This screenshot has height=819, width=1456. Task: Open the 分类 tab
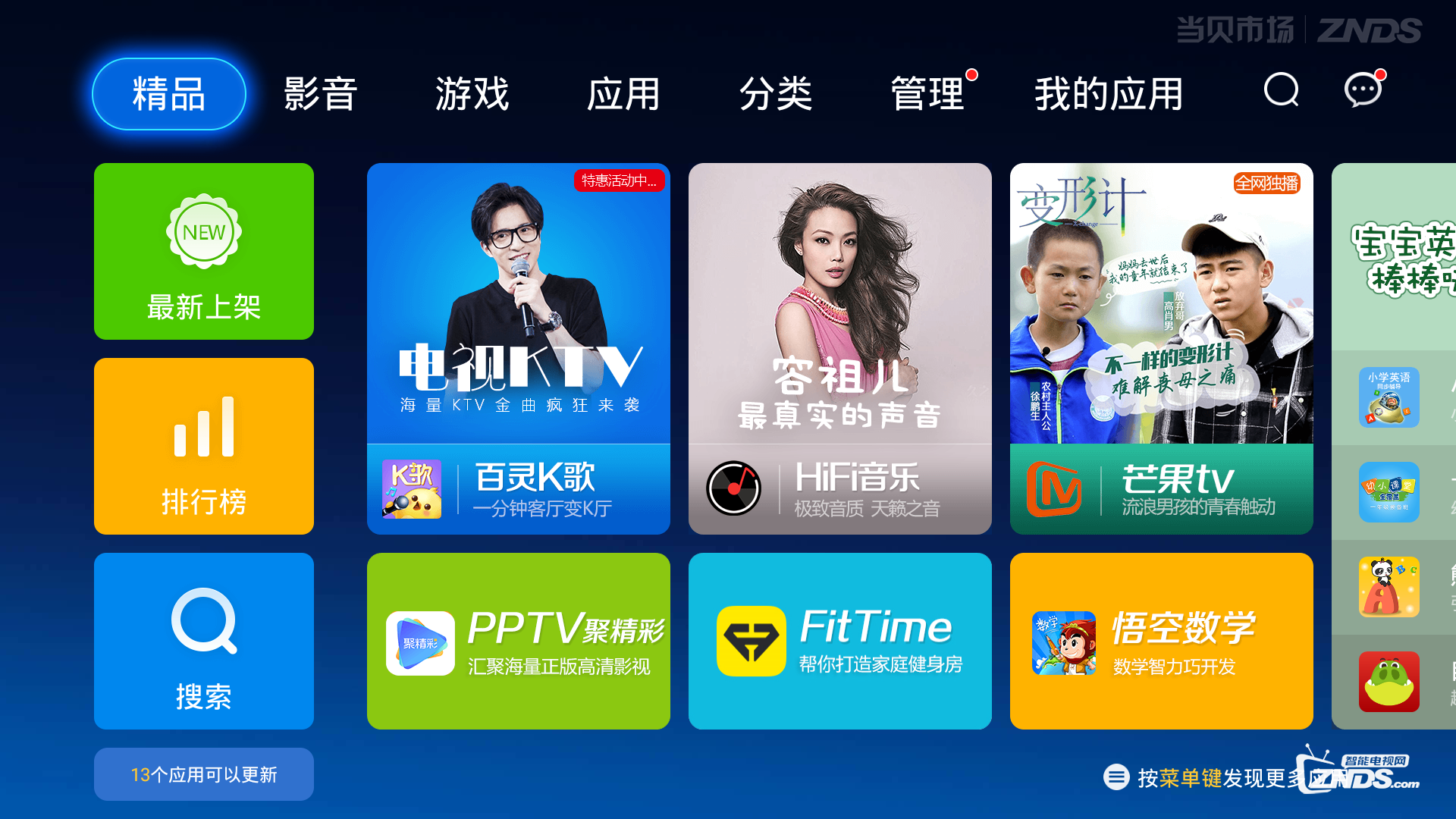(775, 94)
